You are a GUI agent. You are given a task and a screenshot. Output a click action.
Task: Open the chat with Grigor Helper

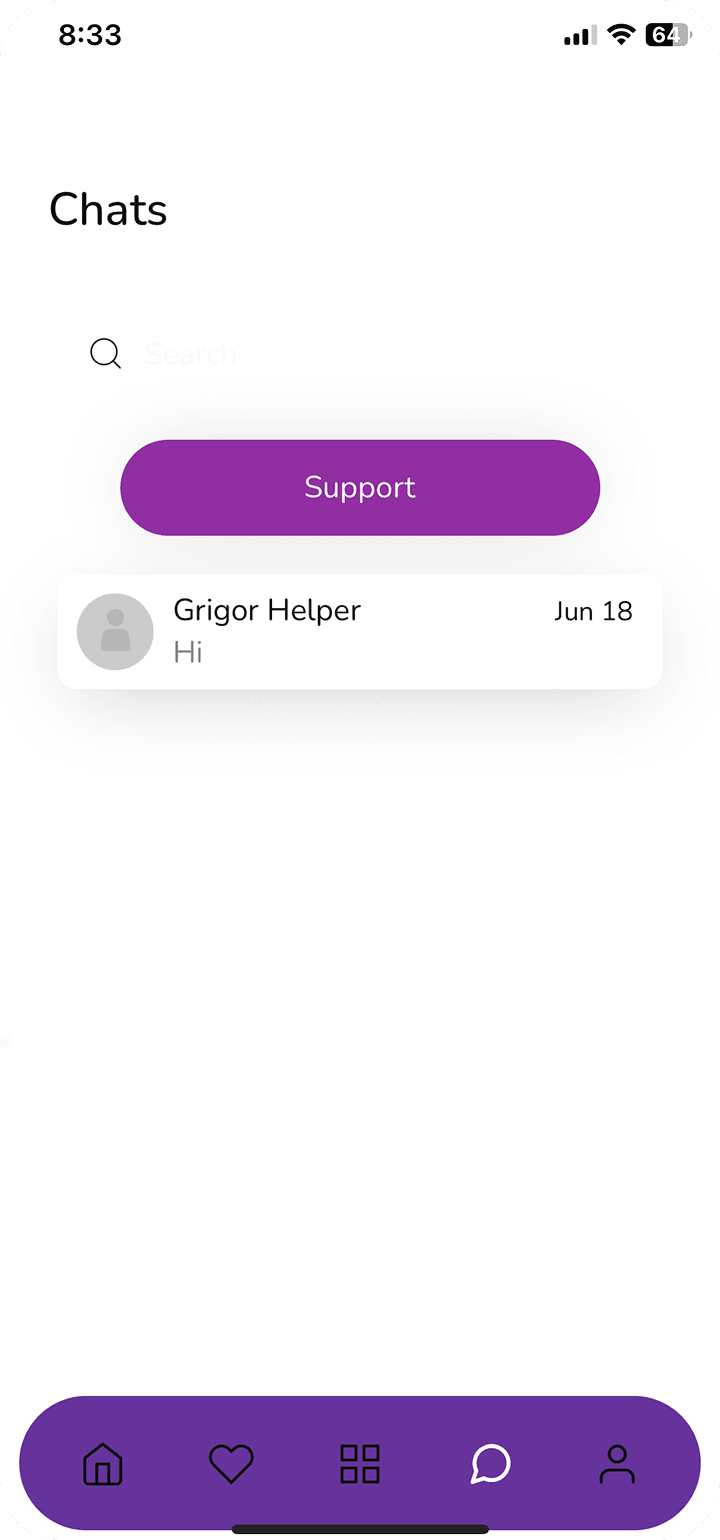(x=360, y=632)
